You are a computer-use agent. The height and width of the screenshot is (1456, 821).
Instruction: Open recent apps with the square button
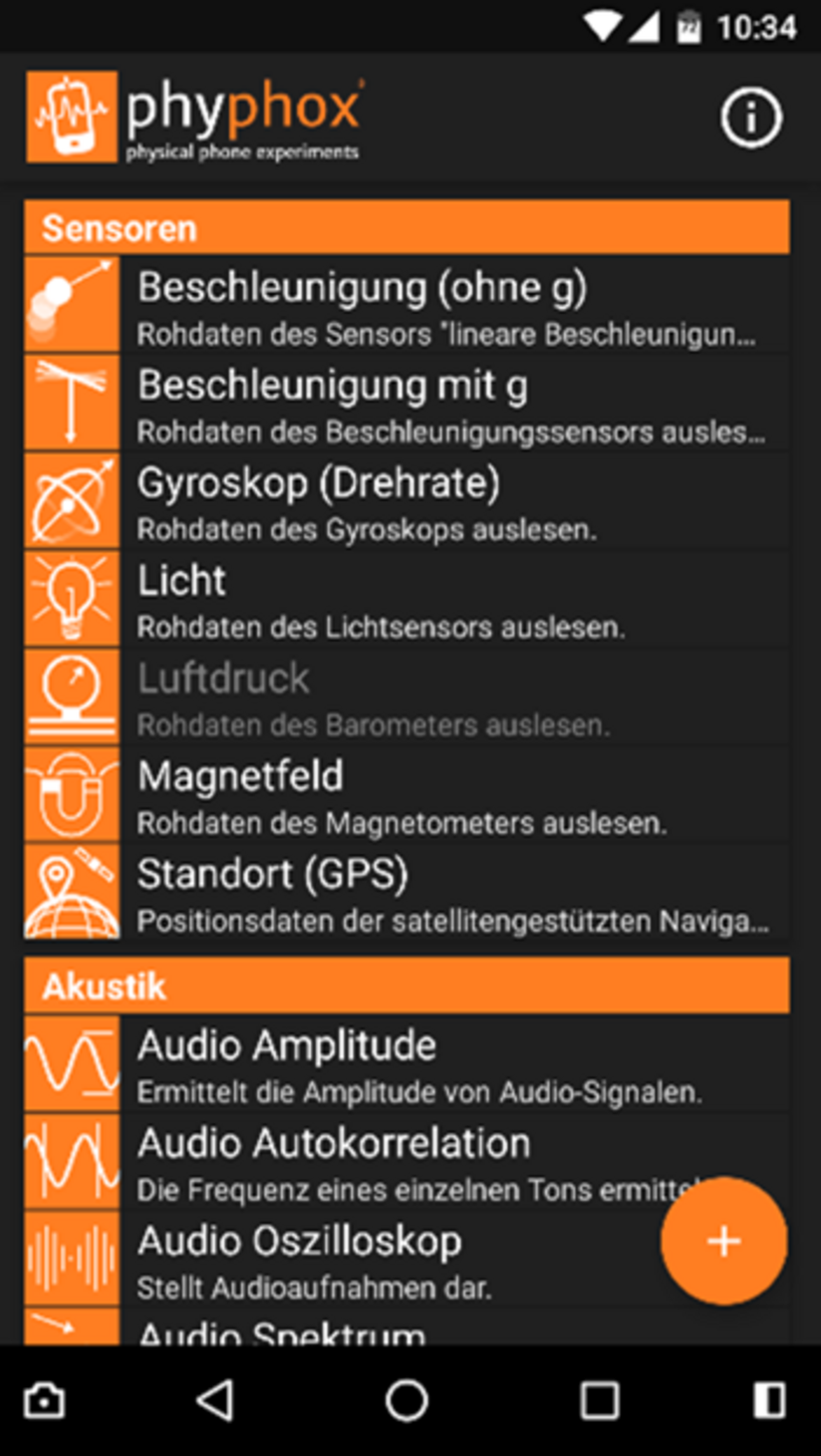click(x=600, y=1400)
